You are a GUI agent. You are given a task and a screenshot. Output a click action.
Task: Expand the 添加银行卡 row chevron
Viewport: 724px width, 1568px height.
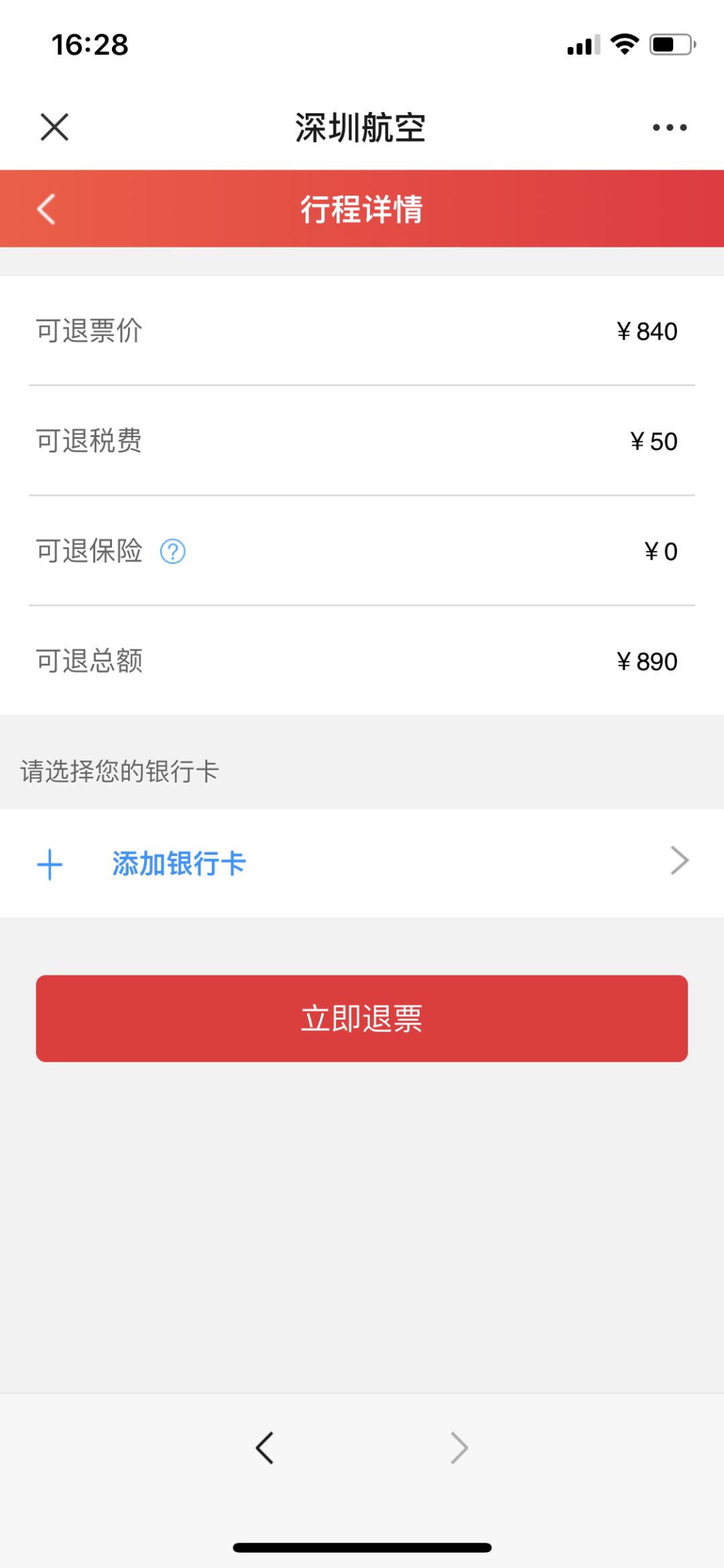678,861
